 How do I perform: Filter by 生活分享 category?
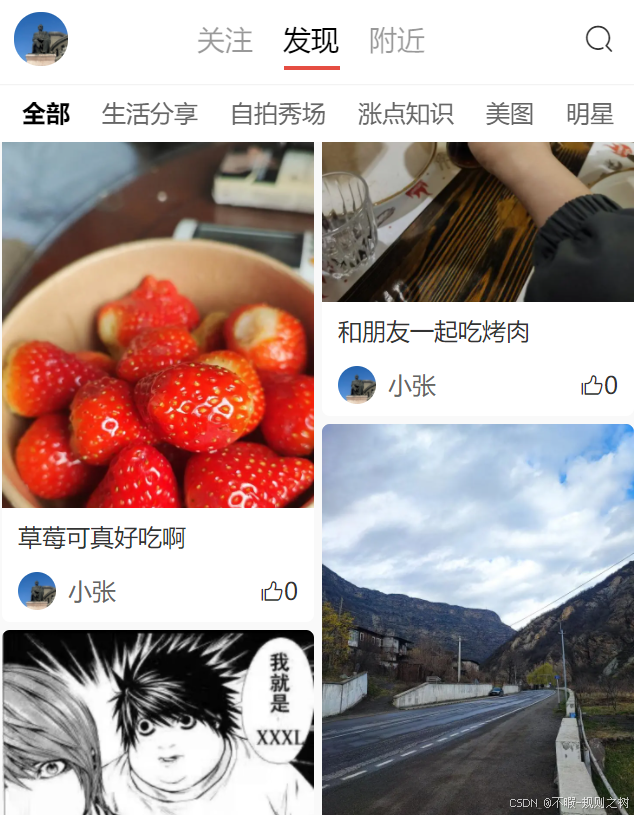(150, 114)
